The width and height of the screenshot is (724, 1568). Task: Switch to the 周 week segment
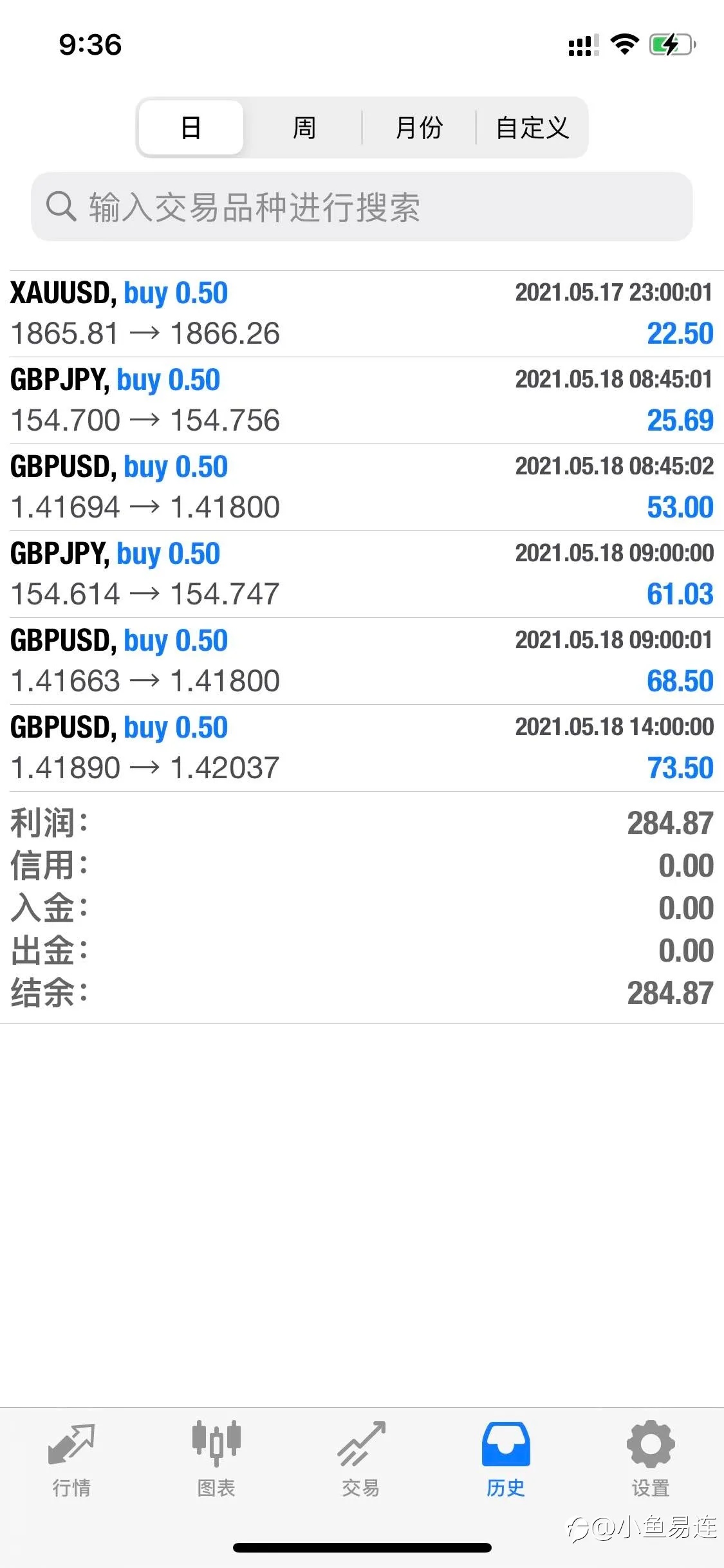[x=304, y=127]
